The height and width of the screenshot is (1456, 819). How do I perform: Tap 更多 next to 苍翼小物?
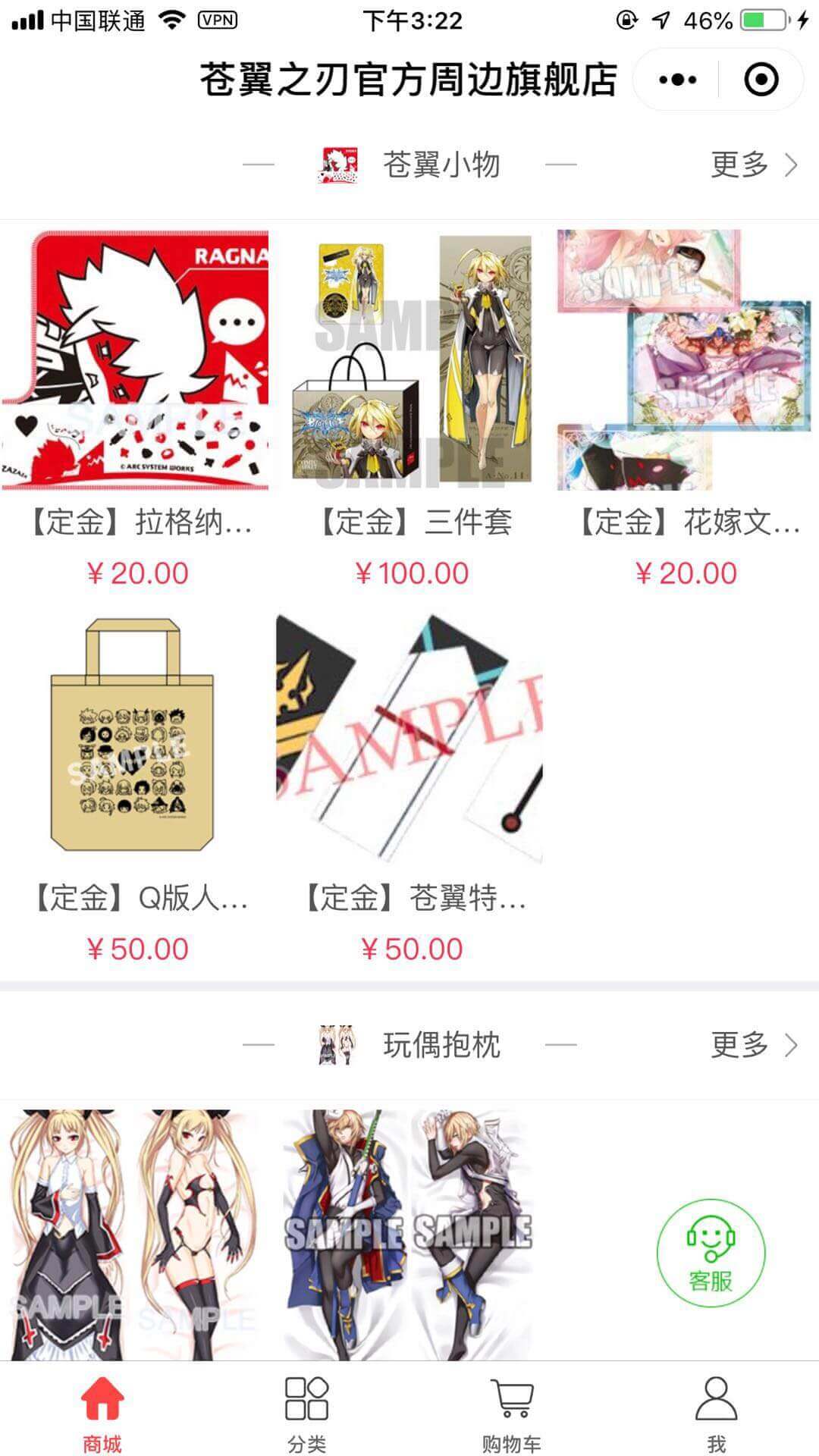click(753, 165)
